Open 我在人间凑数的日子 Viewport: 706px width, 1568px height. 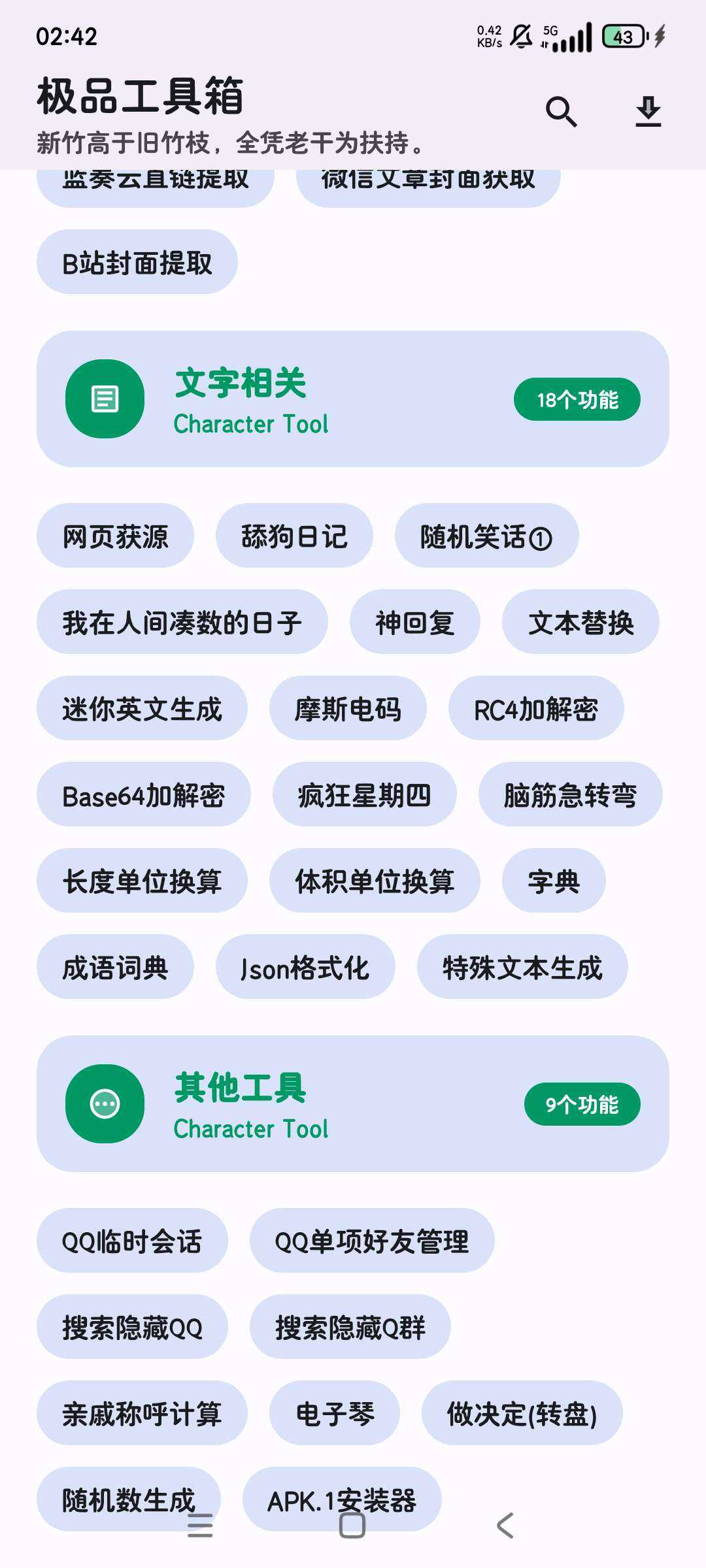182,622
